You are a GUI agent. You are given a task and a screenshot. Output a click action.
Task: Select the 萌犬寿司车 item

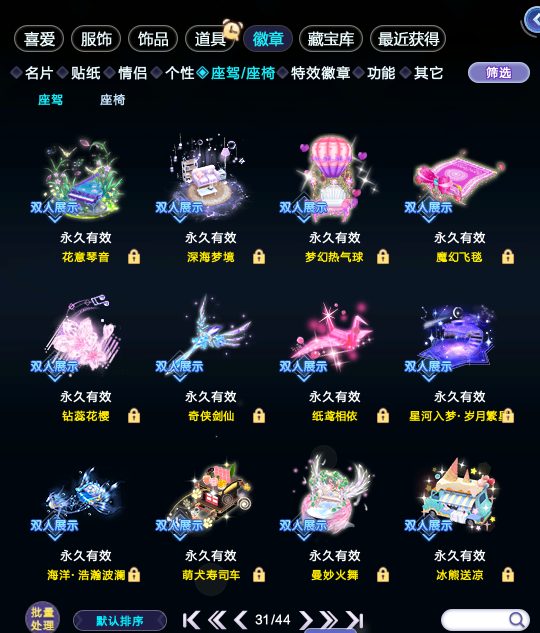[210, 497]
